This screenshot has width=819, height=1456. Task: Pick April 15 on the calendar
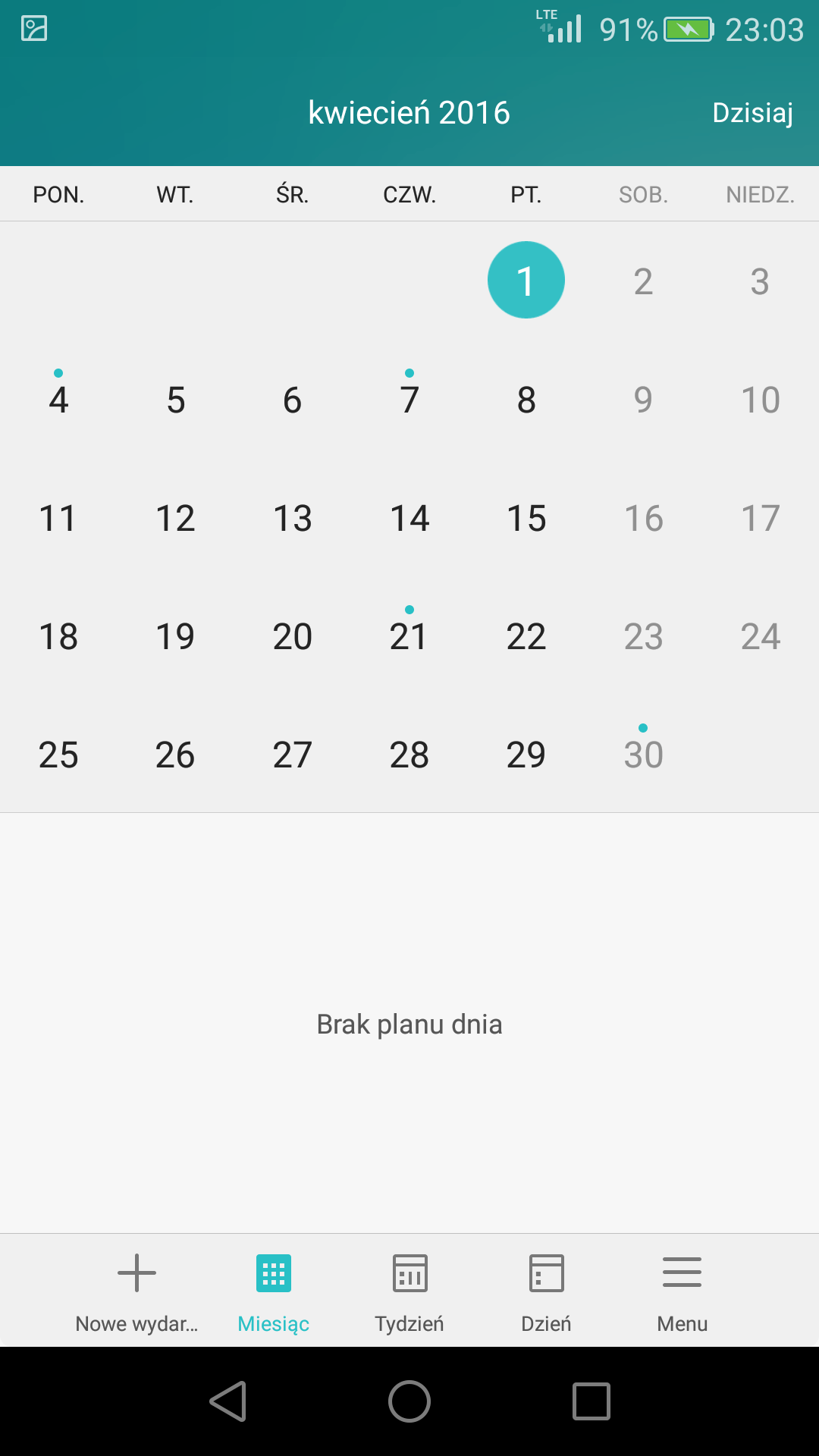(x=526, y=518)
